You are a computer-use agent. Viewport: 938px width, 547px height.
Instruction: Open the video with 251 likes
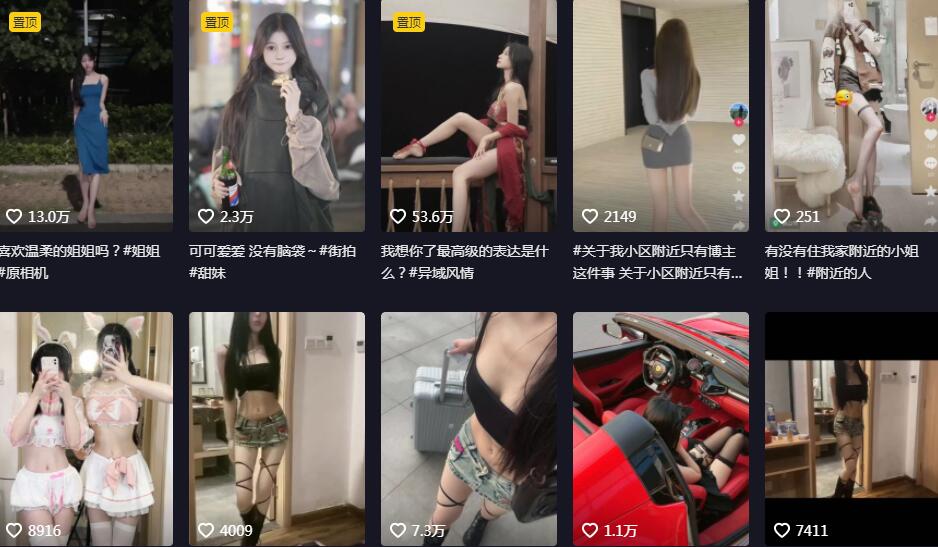point(851,115)
